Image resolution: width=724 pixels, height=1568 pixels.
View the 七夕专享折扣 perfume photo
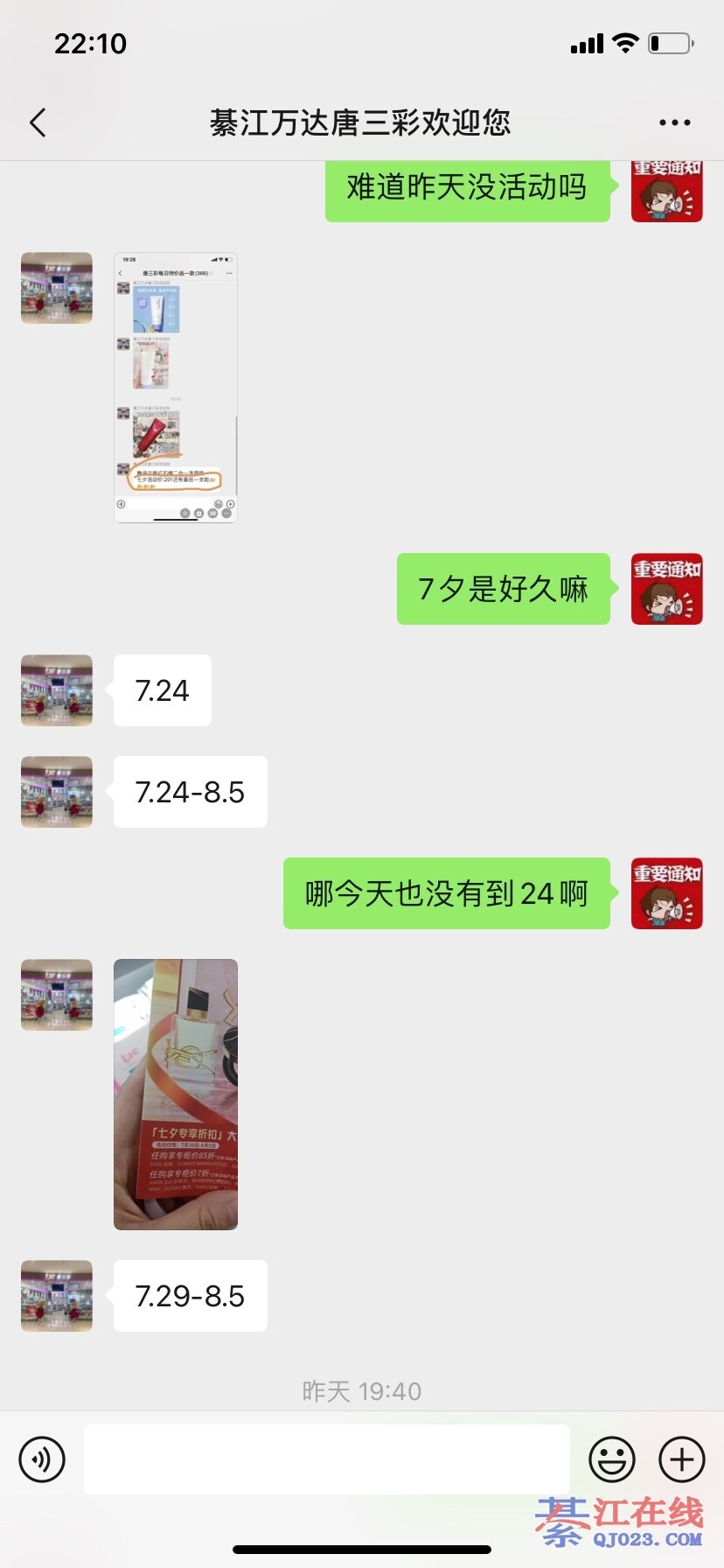click(176, 1095)
